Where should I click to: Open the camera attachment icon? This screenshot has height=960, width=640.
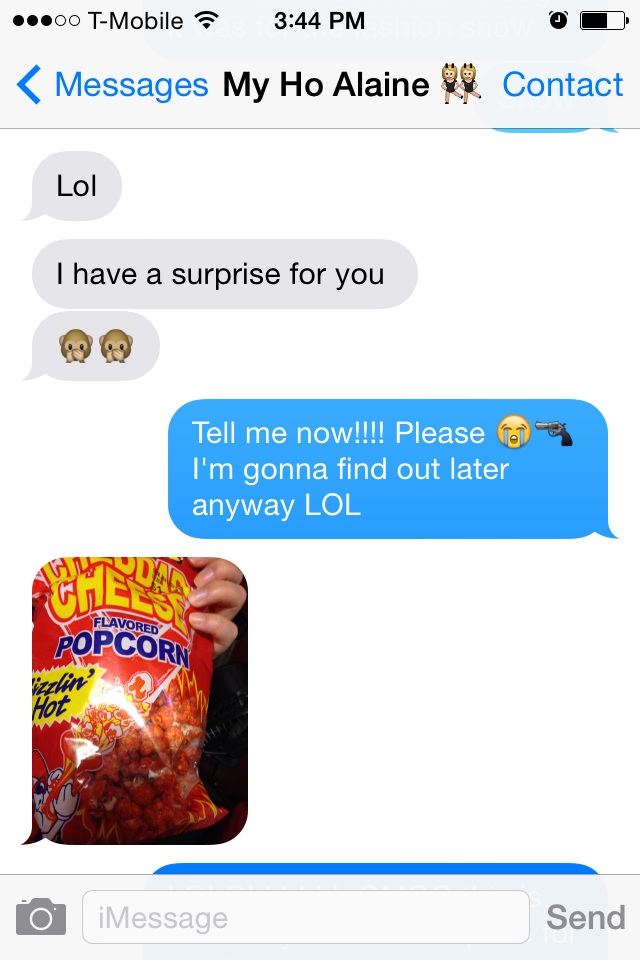click(x=41, y=916)
